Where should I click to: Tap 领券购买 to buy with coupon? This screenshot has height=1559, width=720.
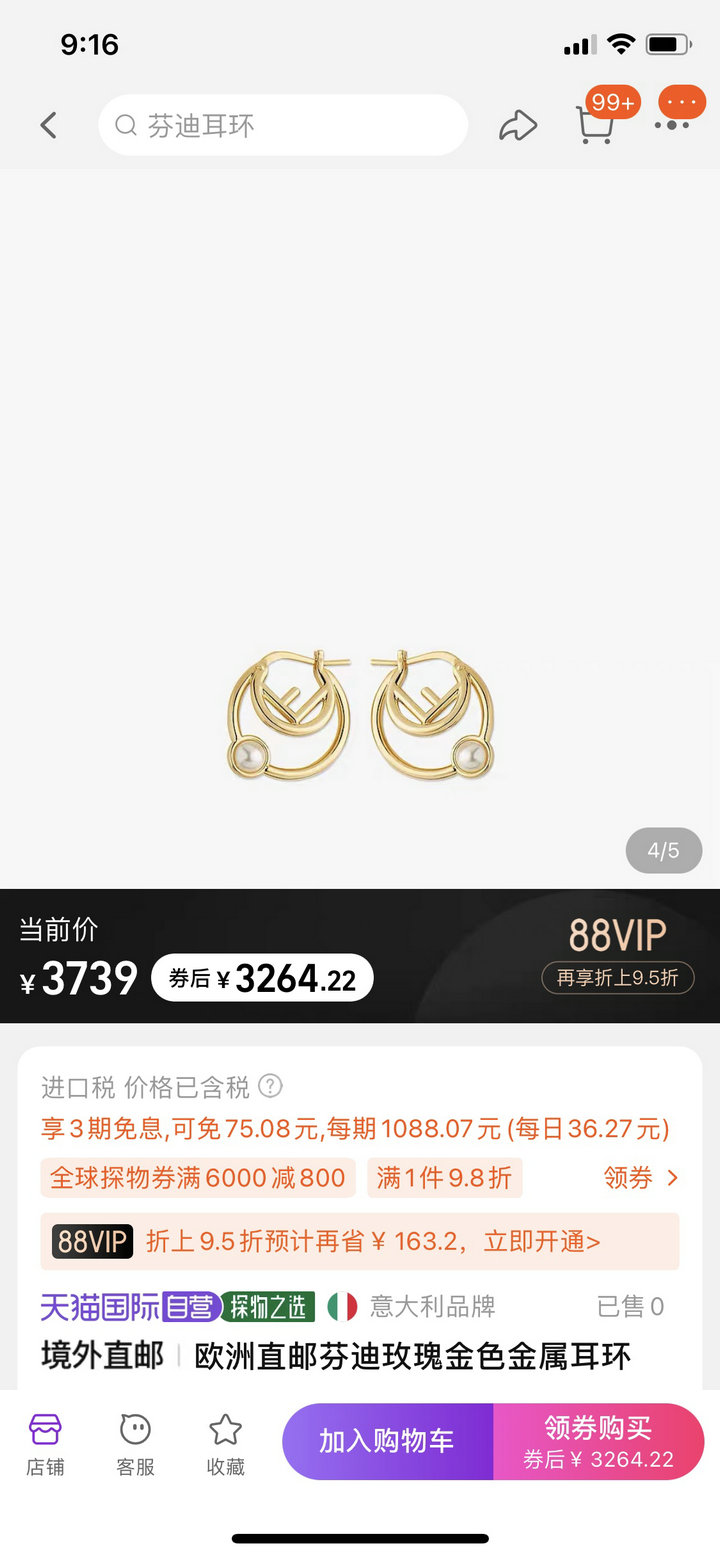click(x=599, y=1441)
